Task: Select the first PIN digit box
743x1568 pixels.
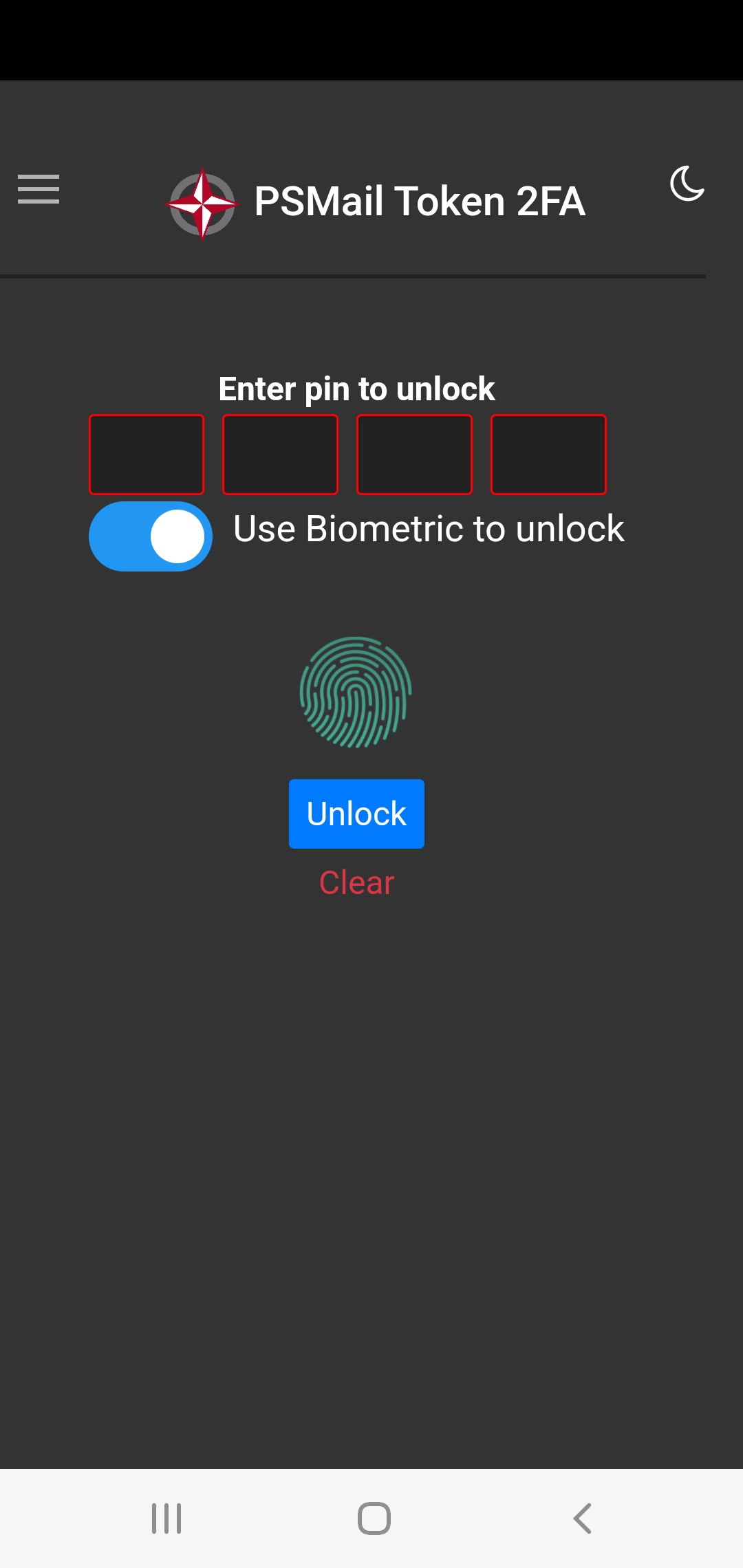Action: pos(147,455)
